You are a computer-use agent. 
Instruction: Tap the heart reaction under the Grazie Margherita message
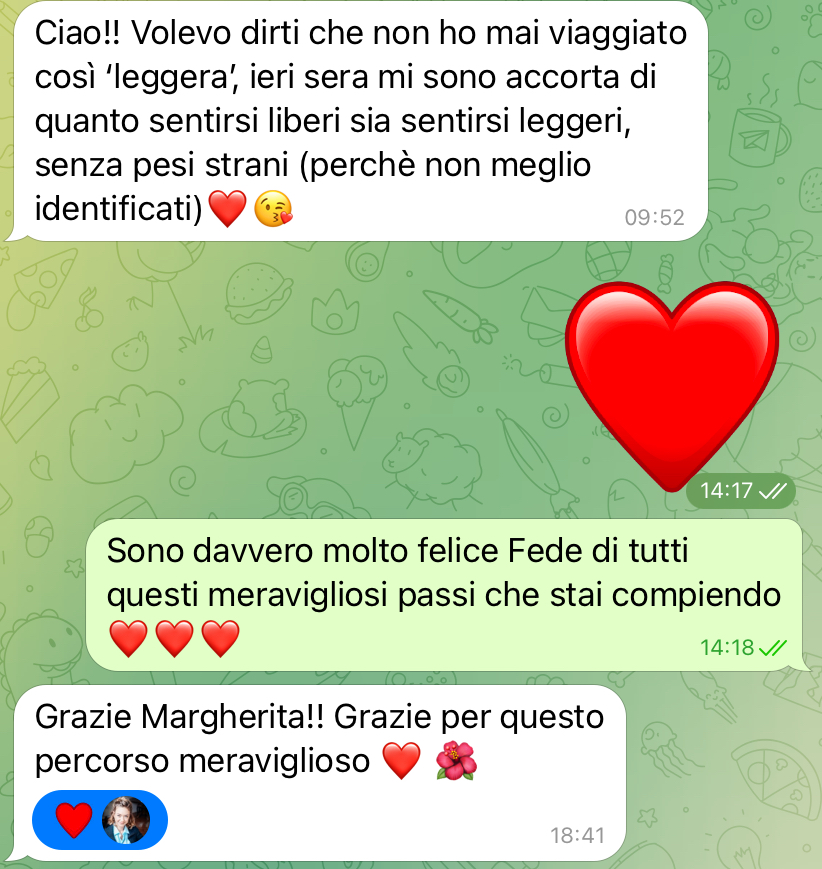coord(98,821)
